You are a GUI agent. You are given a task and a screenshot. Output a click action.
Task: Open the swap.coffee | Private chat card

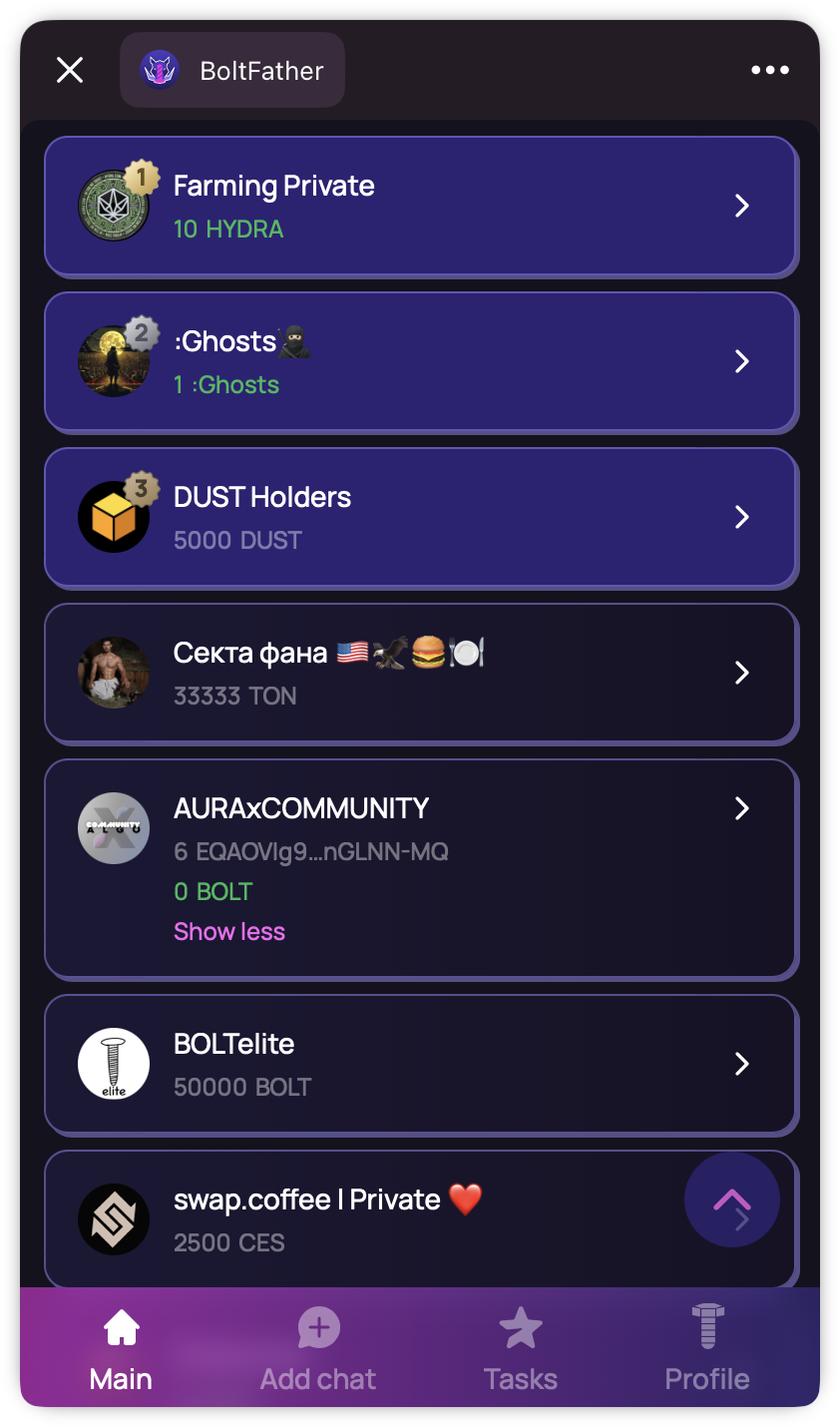(379, 1219)
